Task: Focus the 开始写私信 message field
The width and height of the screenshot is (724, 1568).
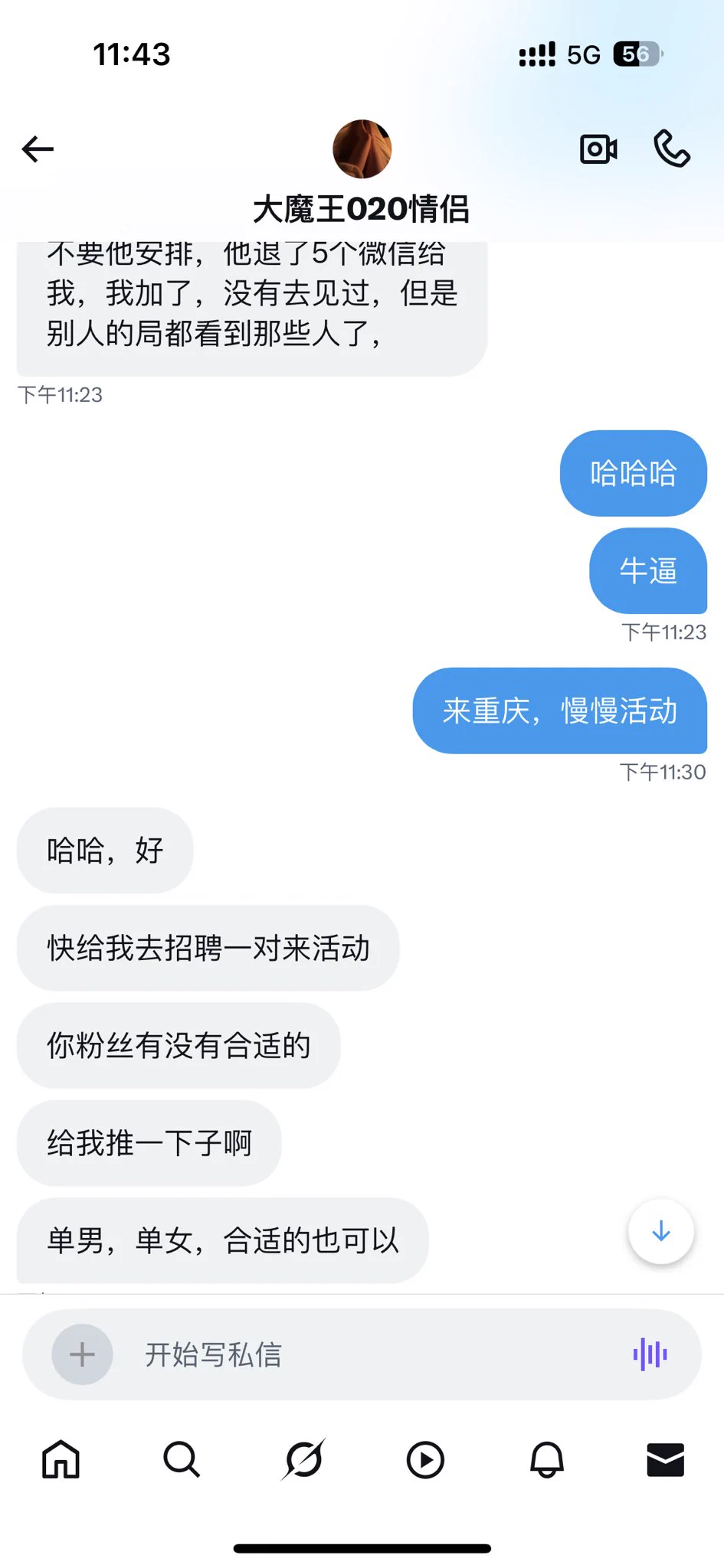Action: click(368, 1354)
